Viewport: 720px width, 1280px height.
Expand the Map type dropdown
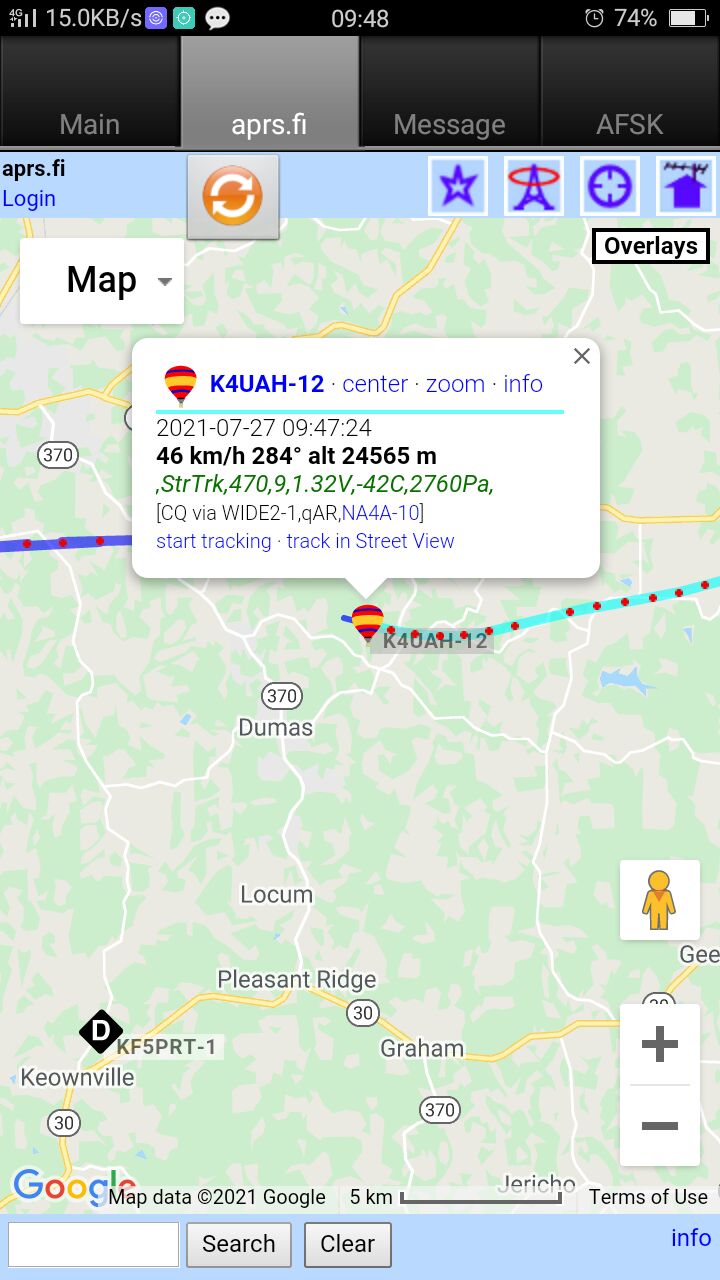tap(102, 281)
